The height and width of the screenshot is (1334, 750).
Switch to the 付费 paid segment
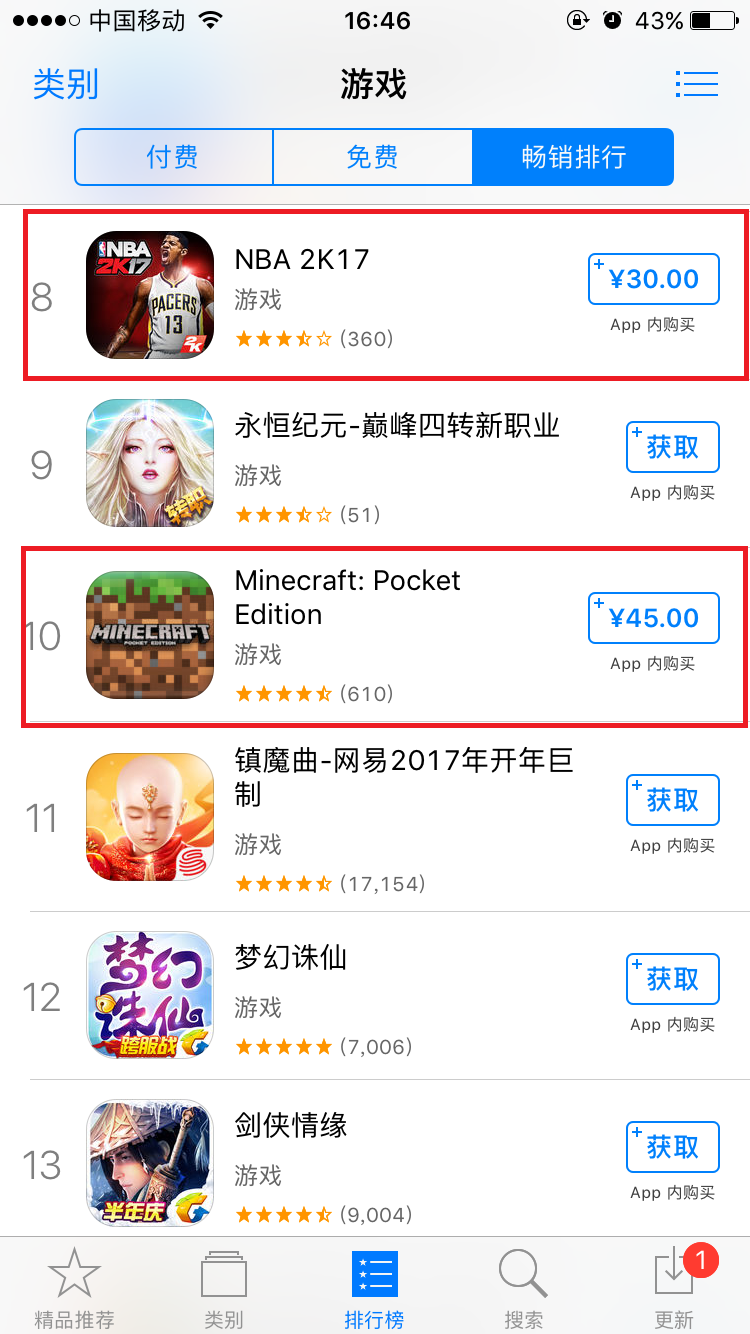[x=173, y=157]
